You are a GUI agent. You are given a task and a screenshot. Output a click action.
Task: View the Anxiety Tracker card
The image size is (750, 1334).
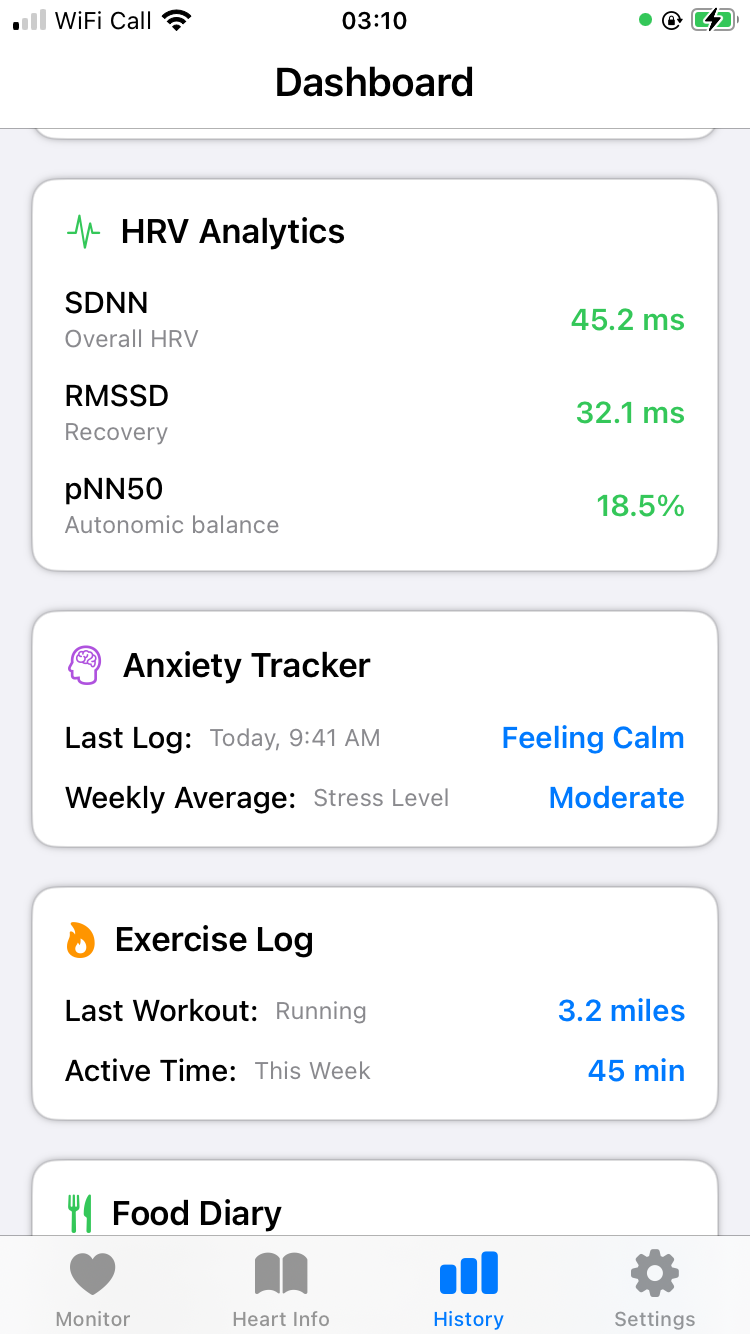coord(375,729)
